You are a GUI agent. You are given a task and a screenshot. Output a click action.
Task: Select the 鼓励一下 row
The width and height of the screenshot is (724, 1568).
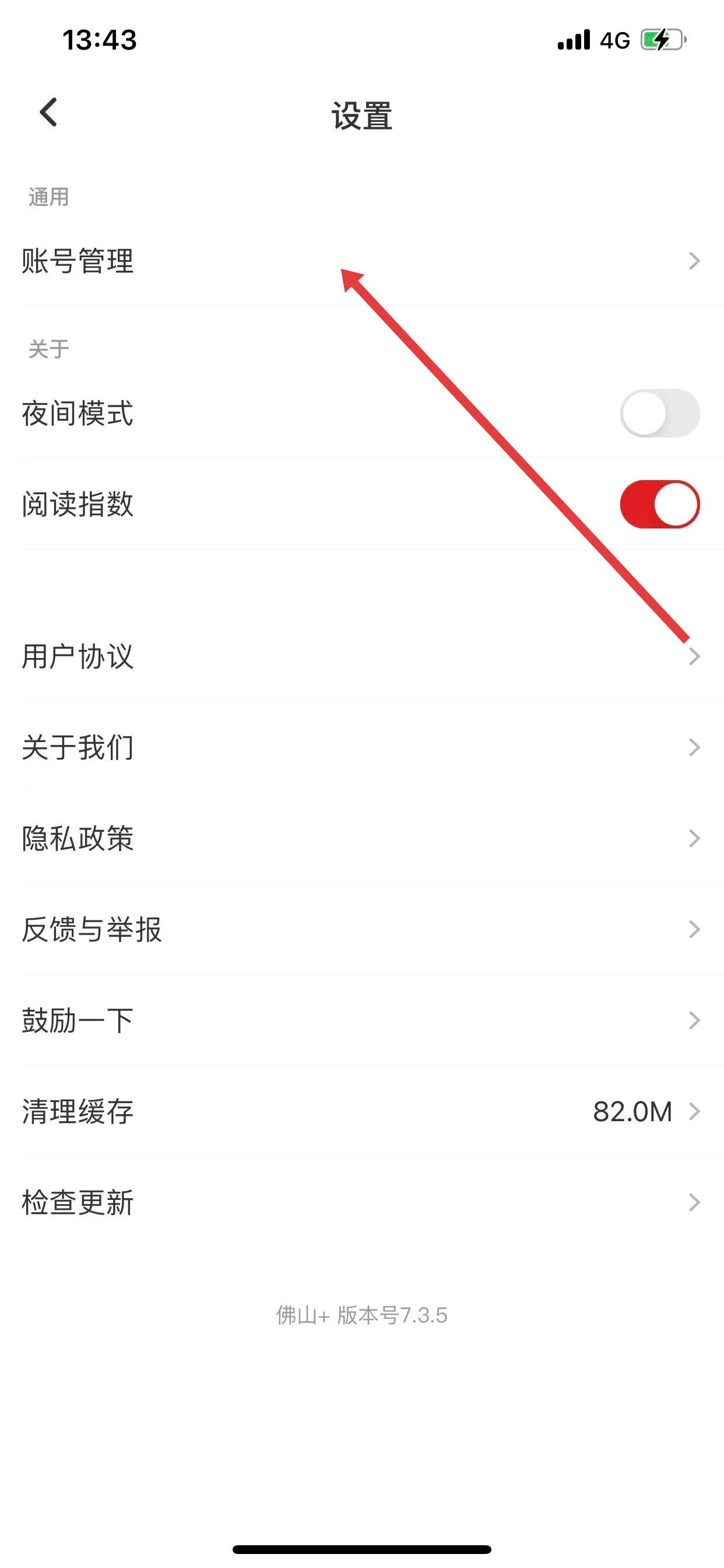pyautogui.click(x=361, y=1020)
